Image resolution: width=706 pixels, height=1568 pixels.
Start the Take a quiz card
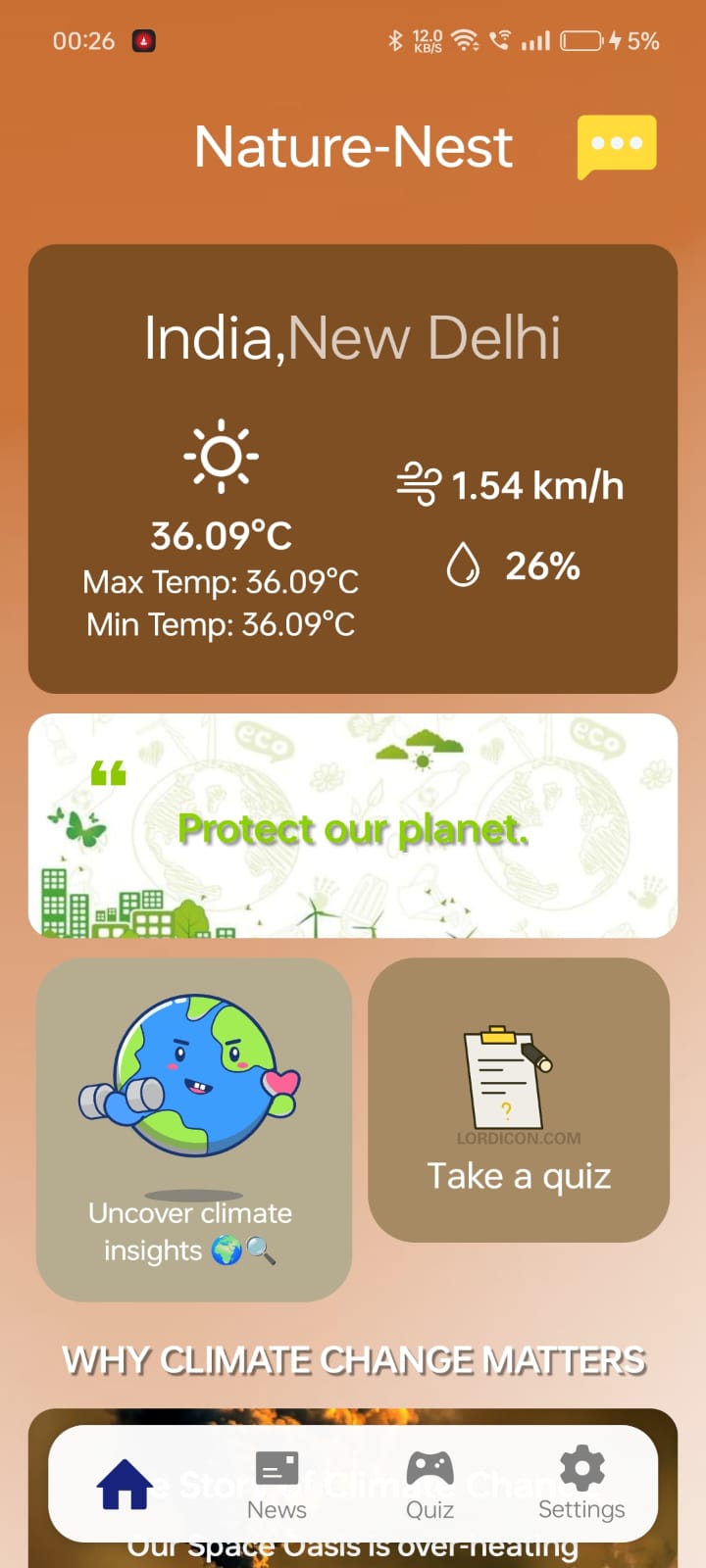coord(519,1100)
